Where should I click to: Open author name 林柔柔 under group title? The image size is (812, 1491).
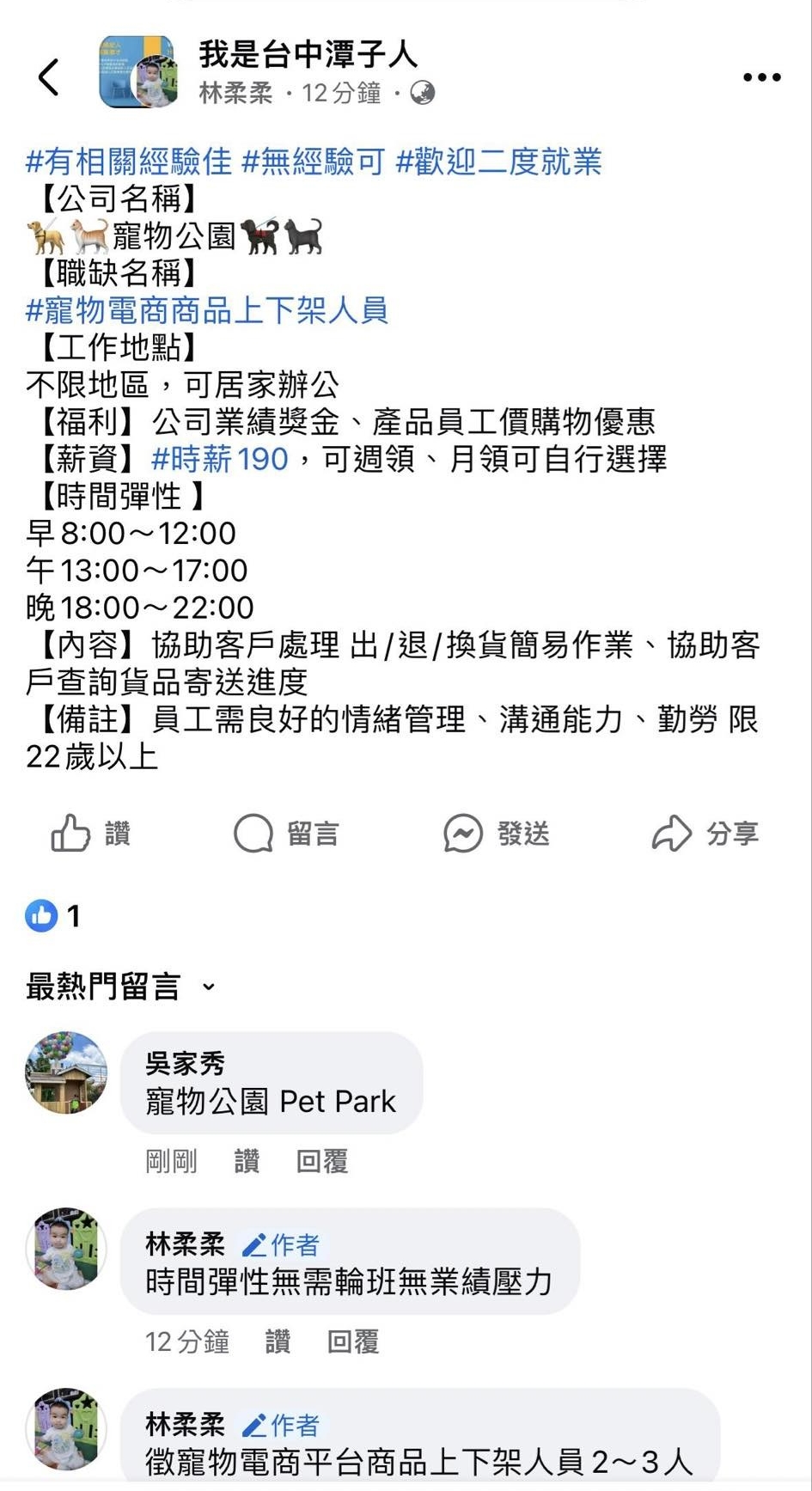click(235, 93)
